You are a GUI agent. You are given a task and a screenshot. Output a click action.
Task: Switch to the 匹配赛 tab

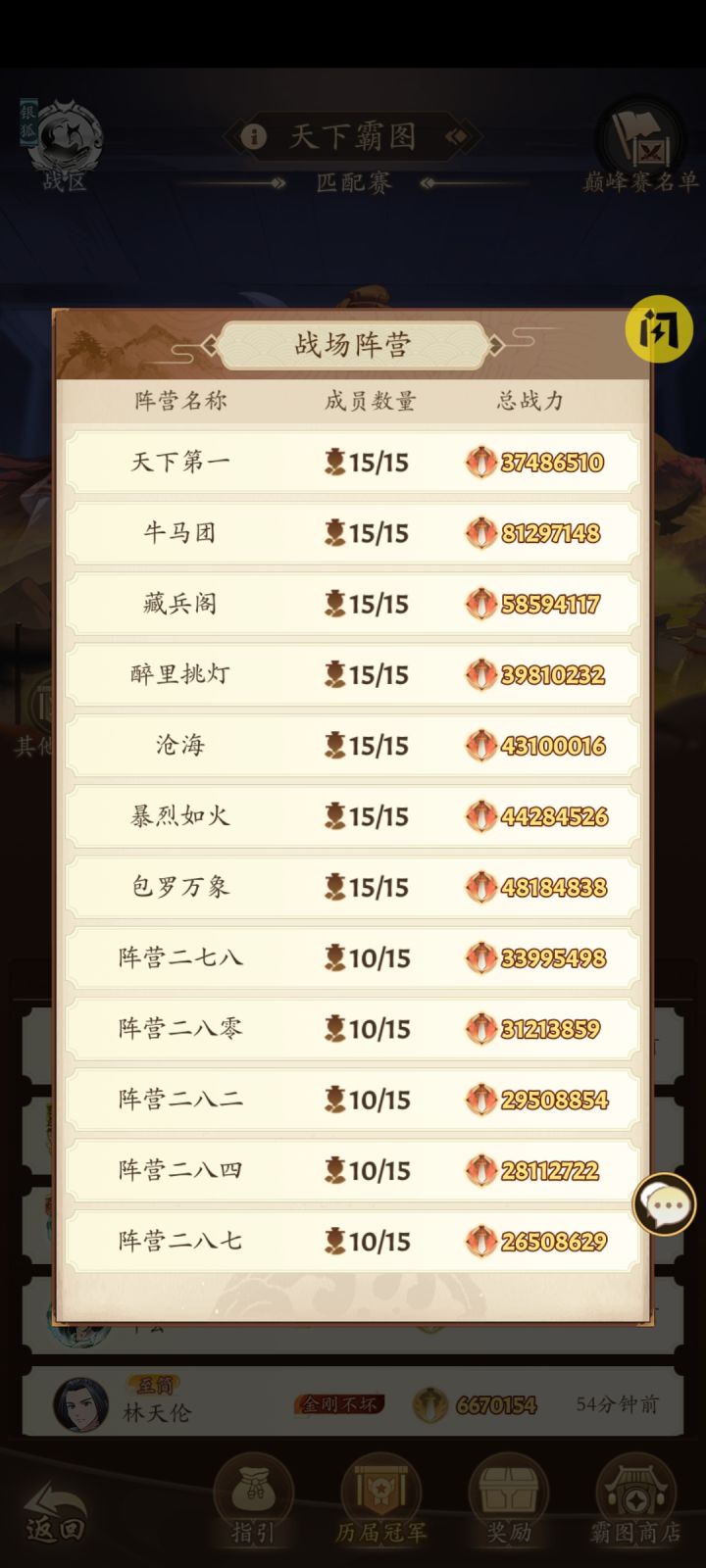(x=350, y=183)
